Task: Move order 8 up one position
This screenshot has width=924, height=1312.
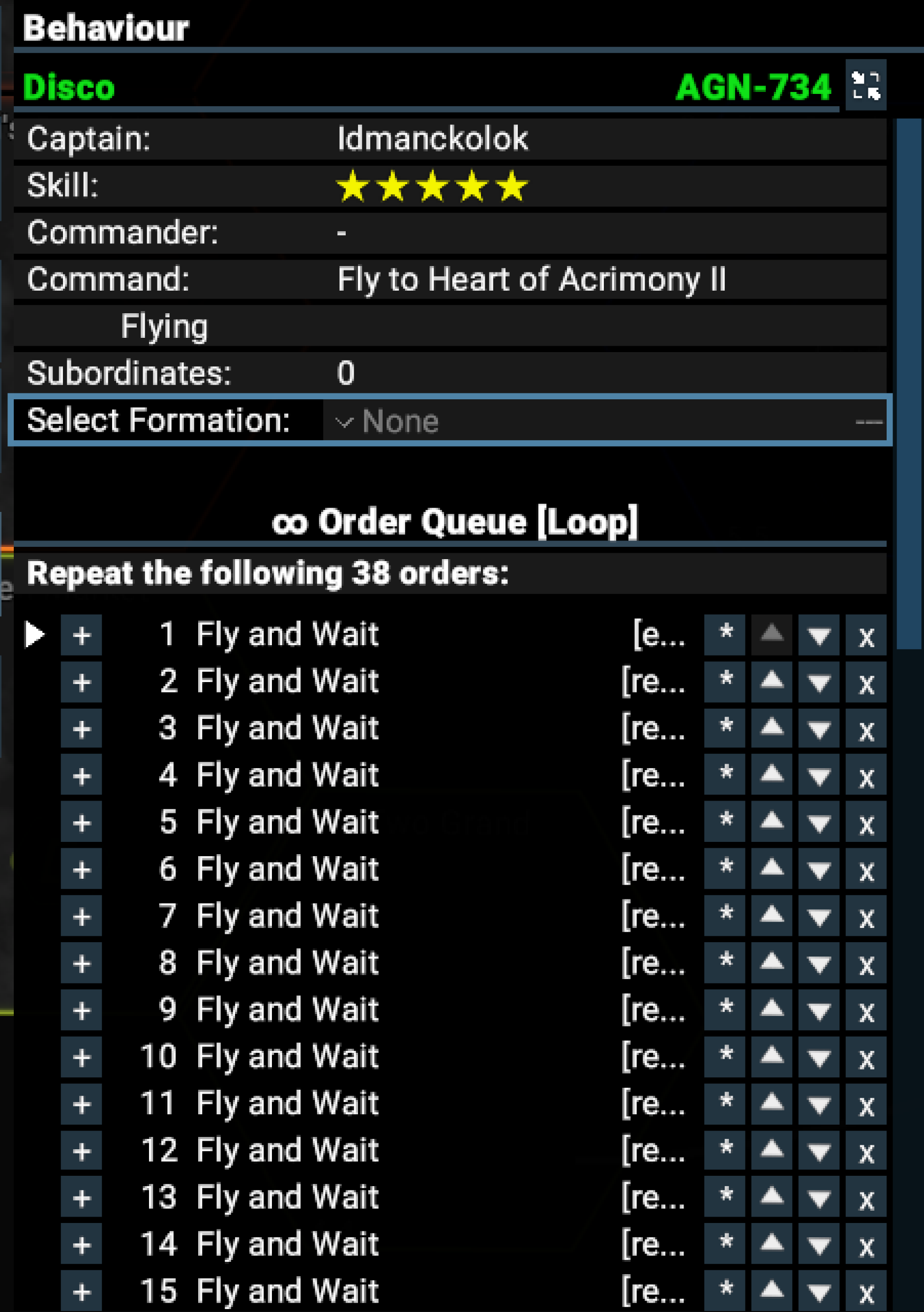Action: (x=772, y=963)
